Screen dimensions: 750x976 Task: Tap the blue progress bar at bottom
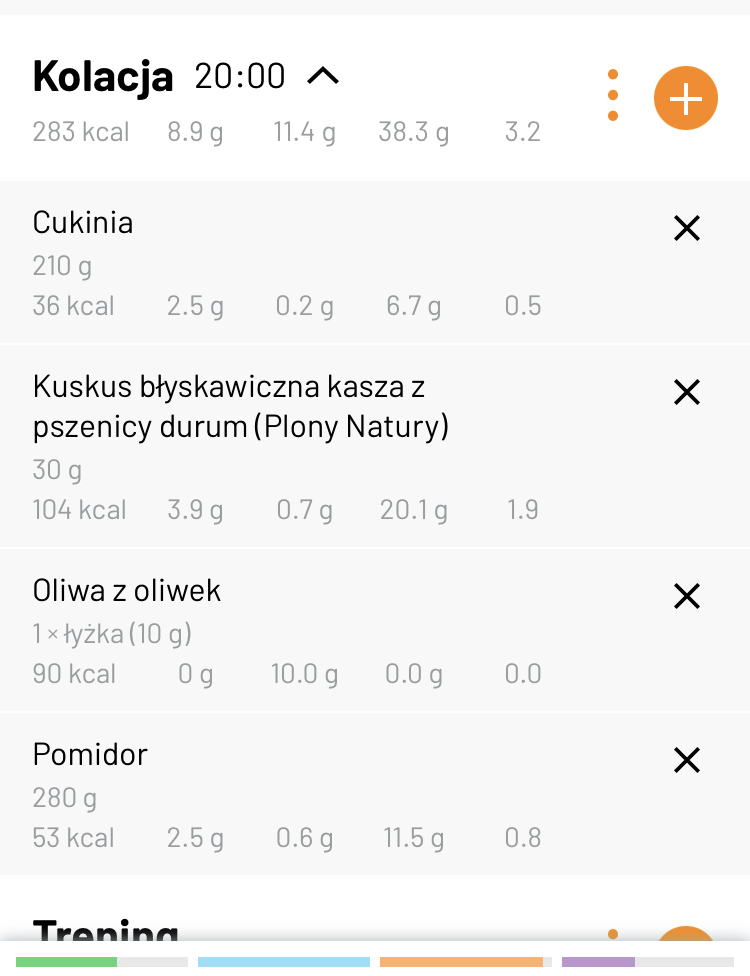coord(283,963)
